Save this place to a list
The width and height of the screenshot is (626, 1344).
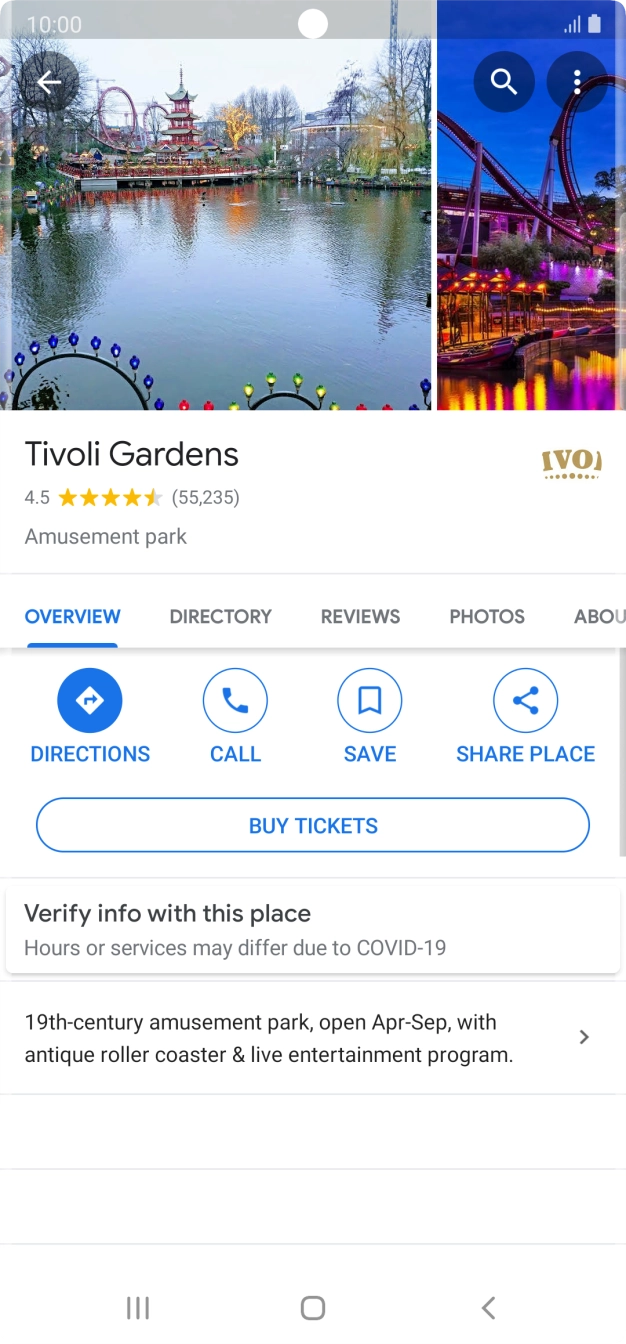(x=370, y=717)
